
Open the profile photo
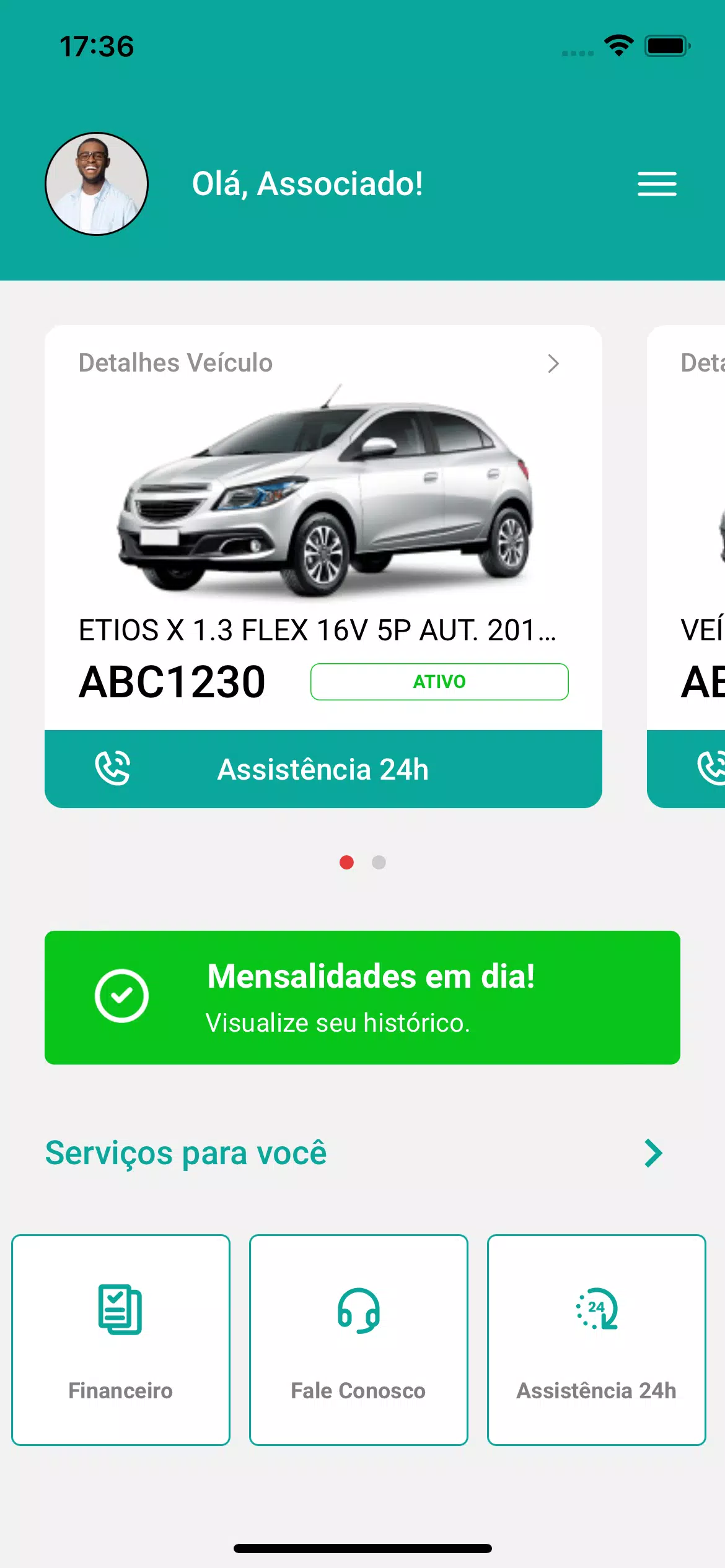[x=97, y=184]
